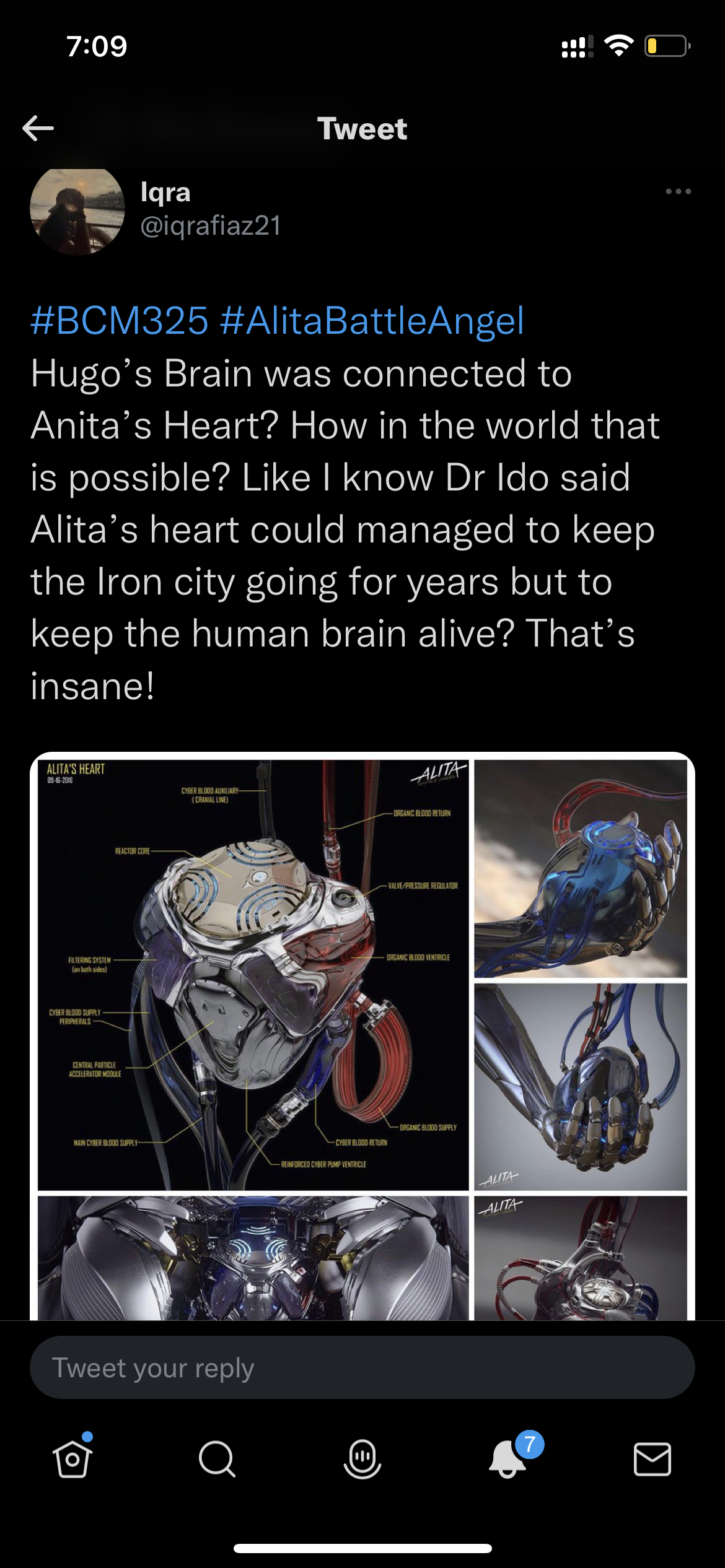View the Alita's Heart diagram image
The width and height of the screenshot is (725, 1568).
coord(253,975)
